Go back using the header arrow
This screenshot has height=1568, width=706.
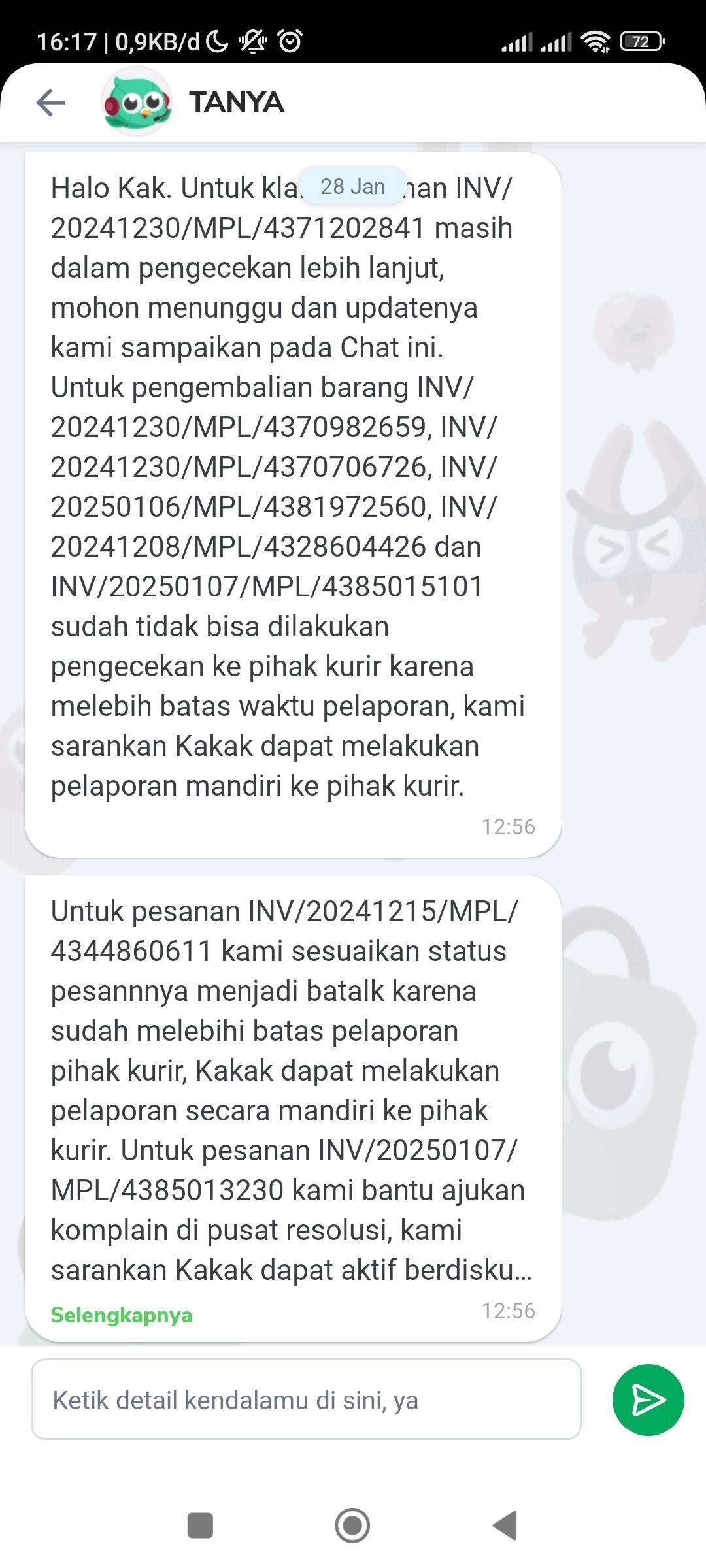50,103
